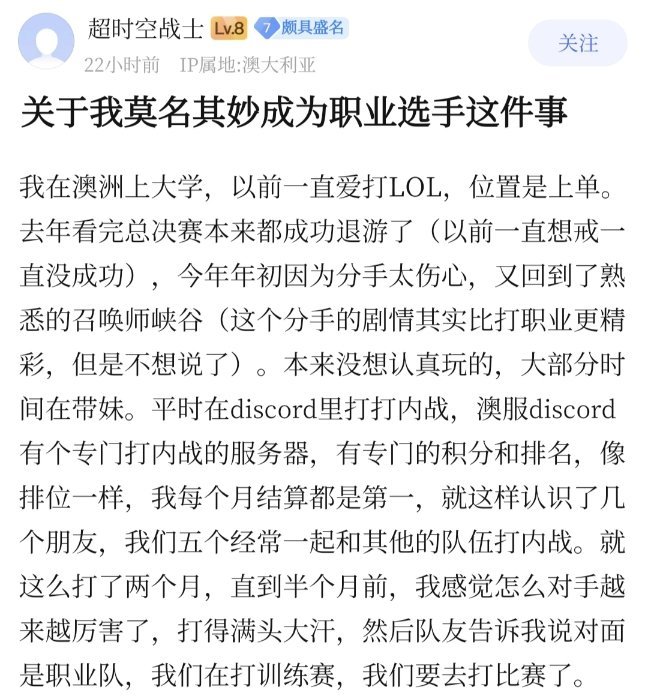
Task: Tap the 关注 button to follow the author
Action: [577, 43]
